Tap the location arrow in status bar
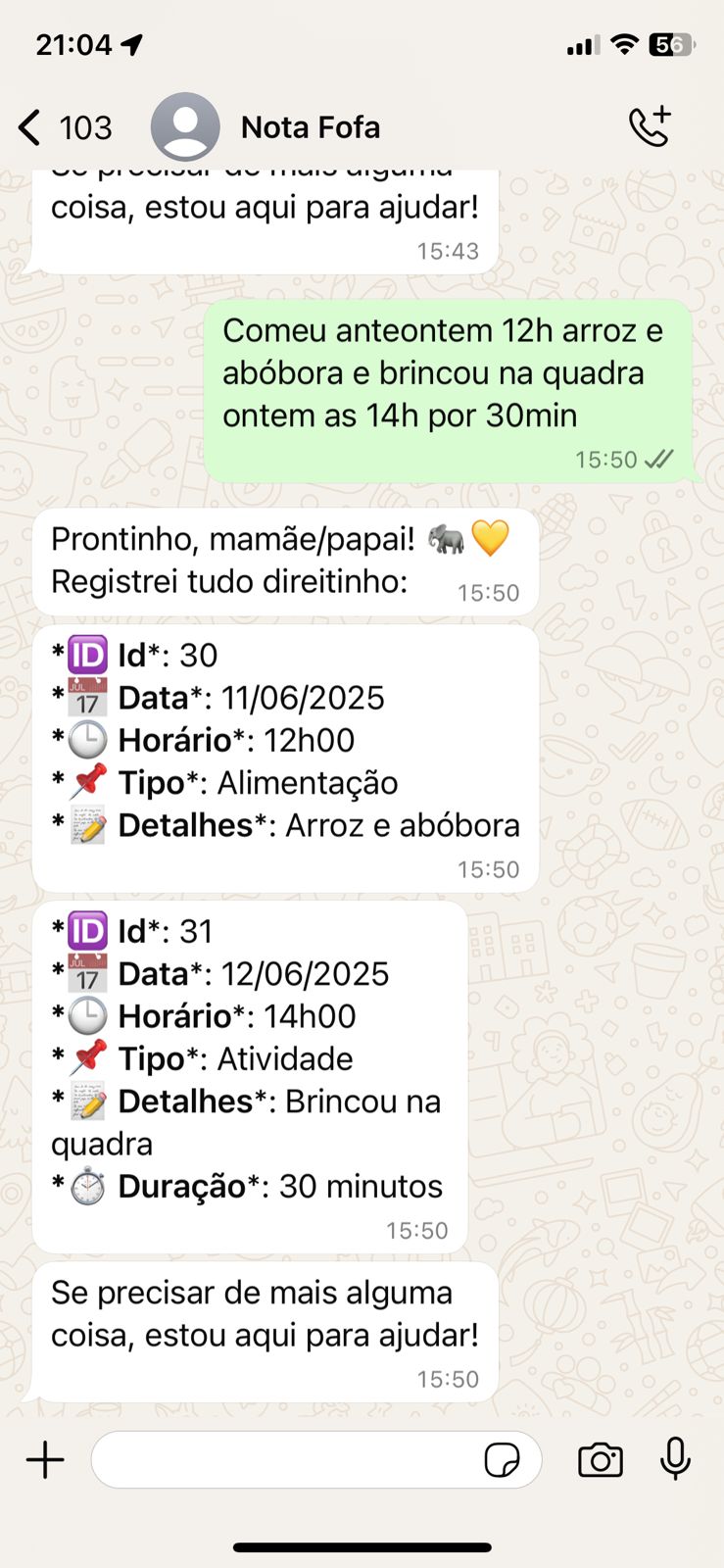 (129, 43)
